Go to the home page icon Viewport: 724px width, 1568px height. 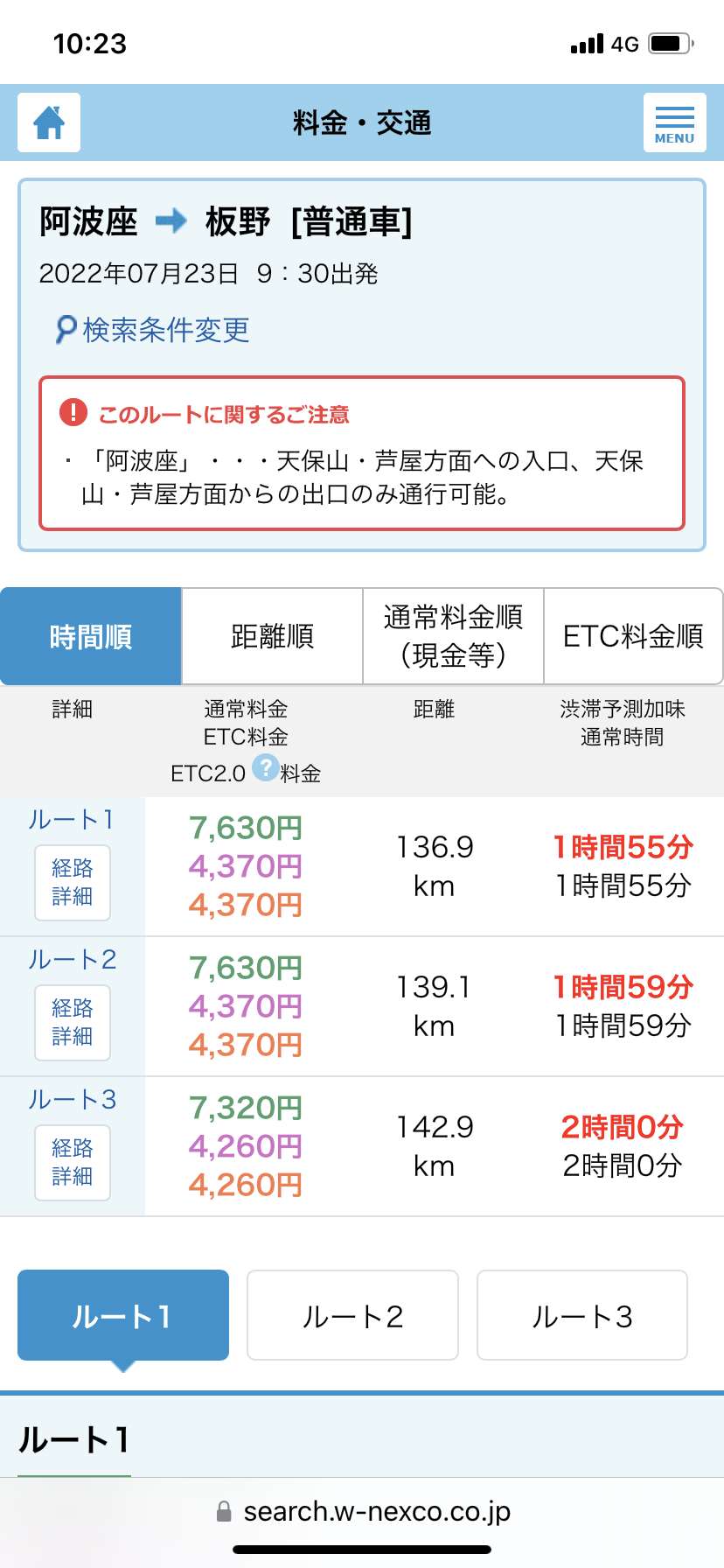(x=49, y=122)
